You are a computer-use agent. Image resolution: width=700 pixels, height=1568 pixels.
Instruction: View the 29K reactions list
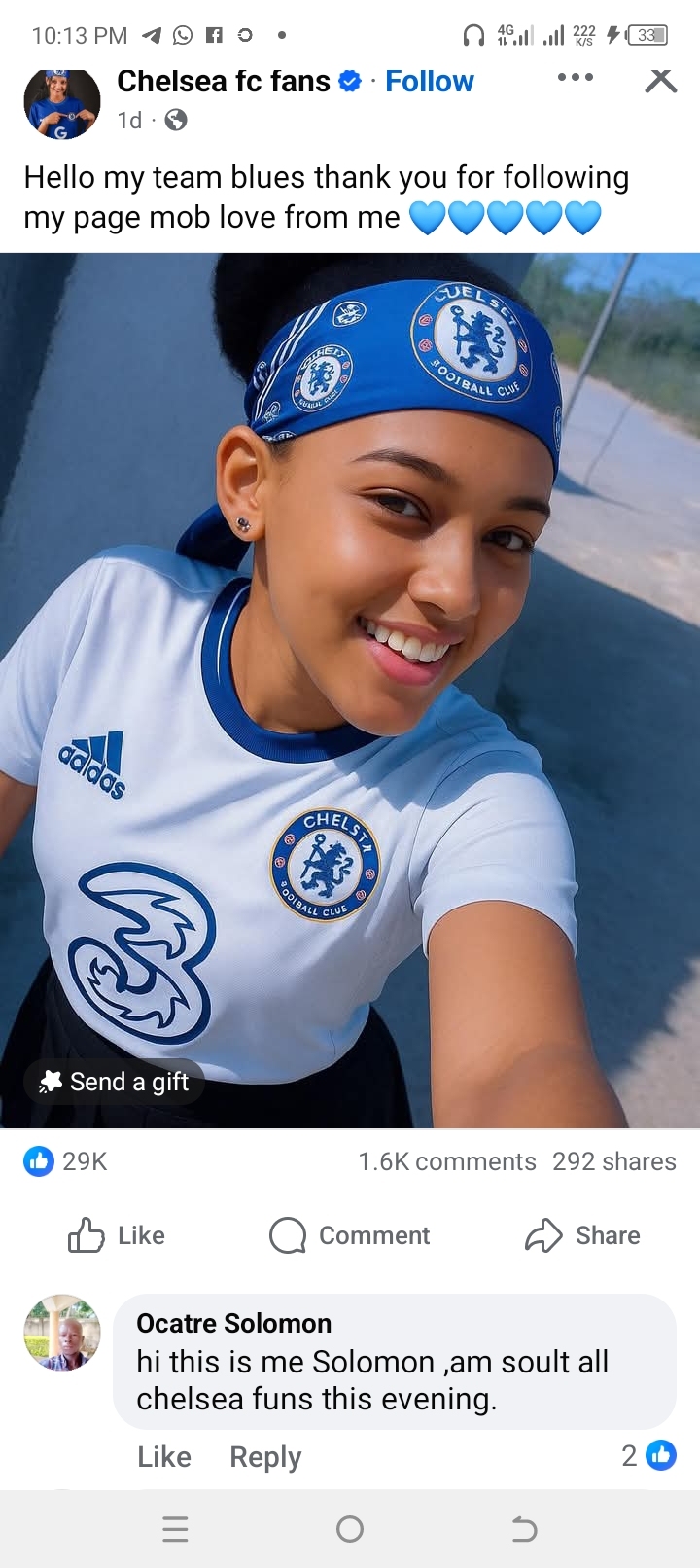tap(66, 1160)
